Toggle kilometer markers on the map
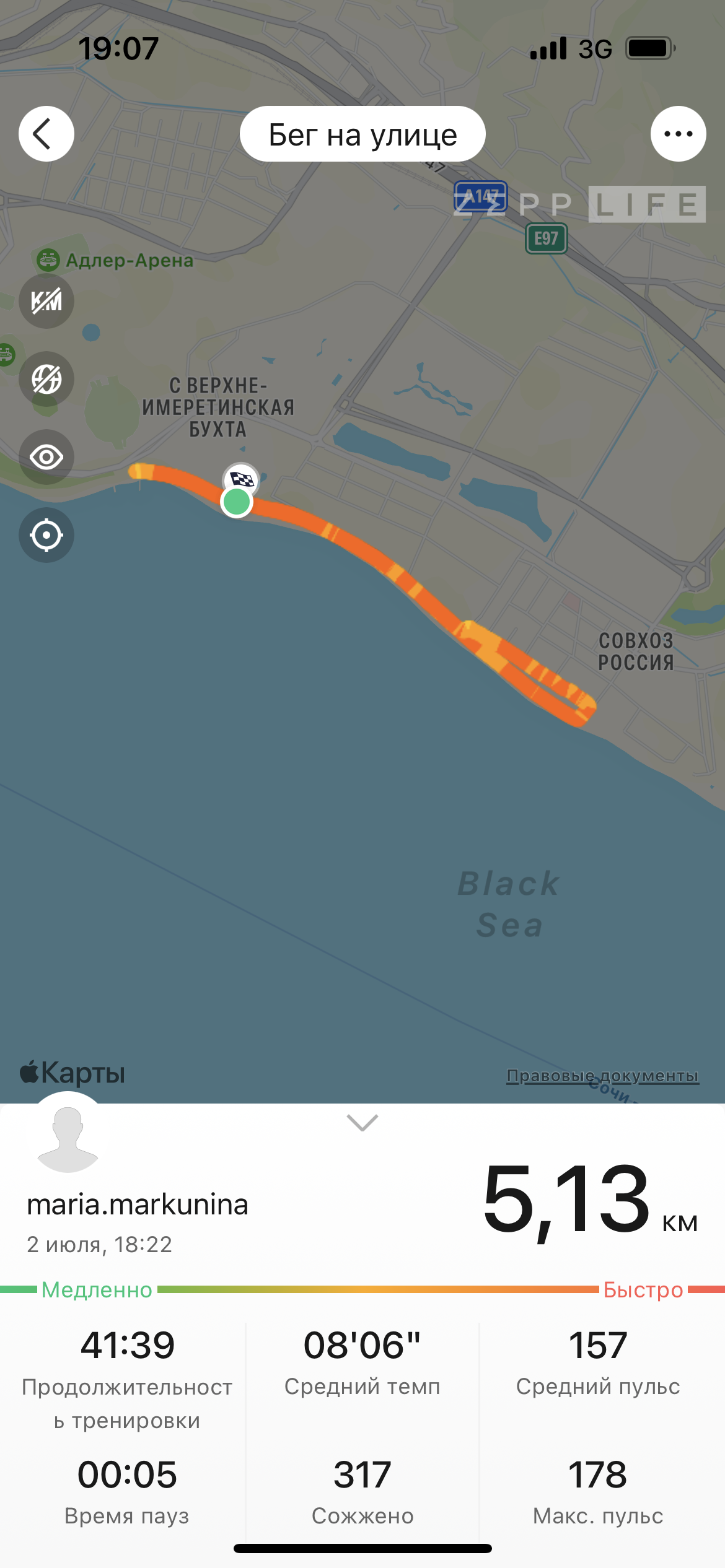This screenshot has width=725, height=1568. (46, 301)
